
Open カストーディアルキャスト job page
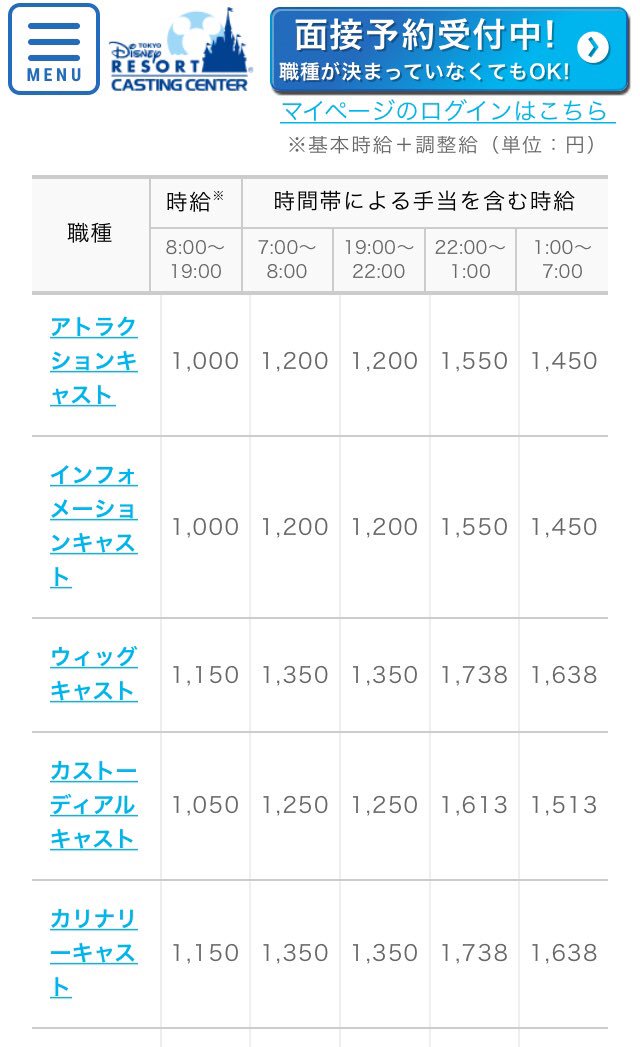pos(94,805)
